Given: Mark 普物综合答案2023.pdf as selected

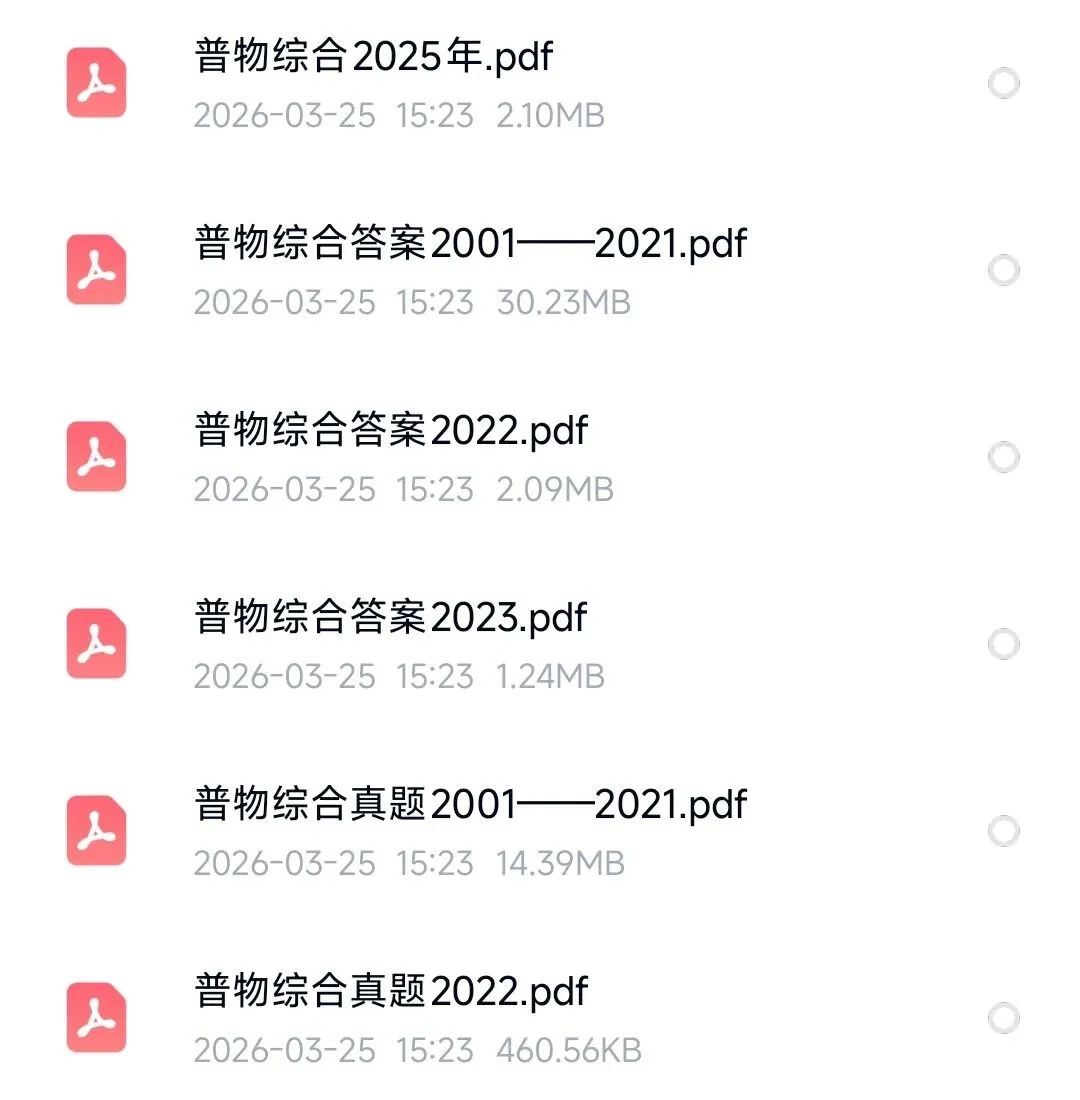Looking at the screenshot, I should [1003, 645].
